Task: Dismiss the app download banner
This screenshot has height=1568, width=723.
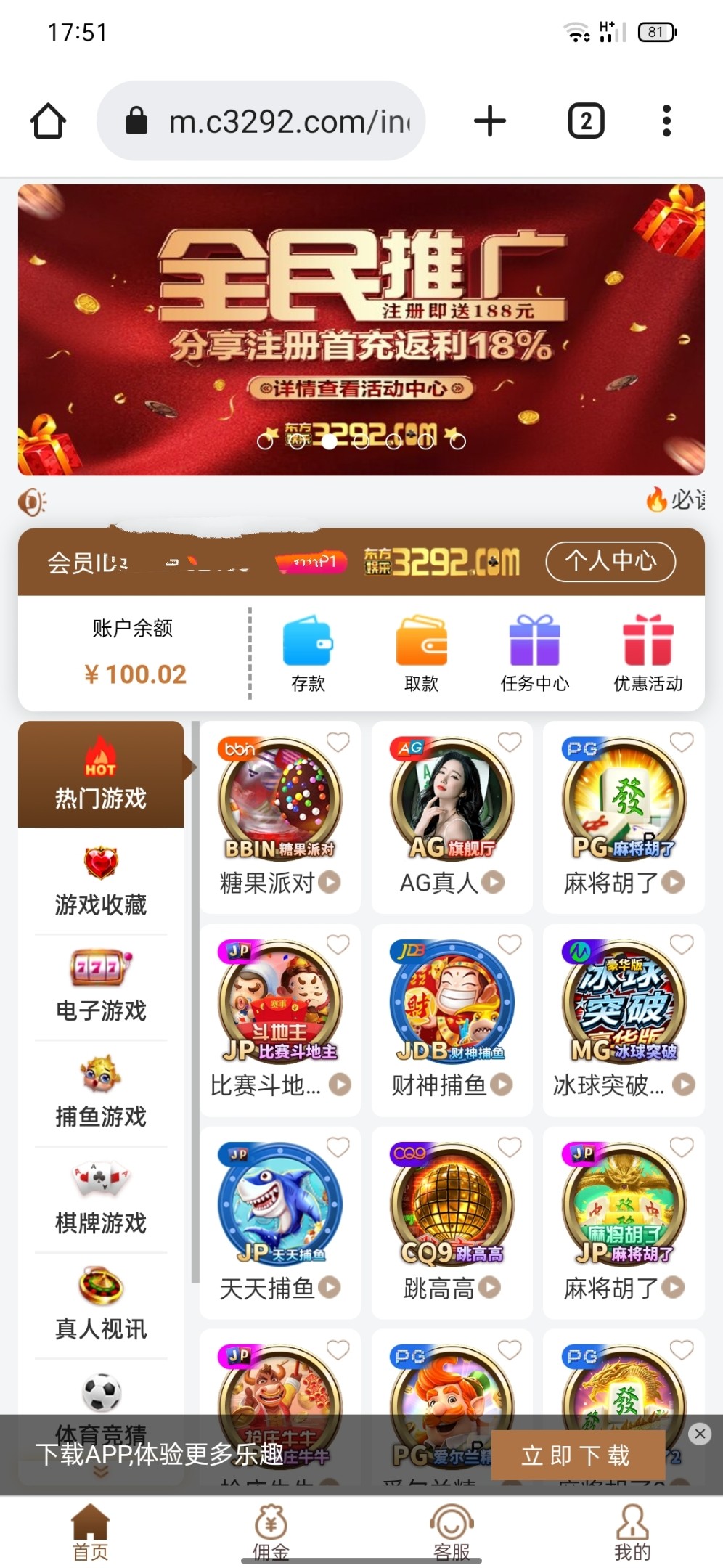Action: point(700,1433)
